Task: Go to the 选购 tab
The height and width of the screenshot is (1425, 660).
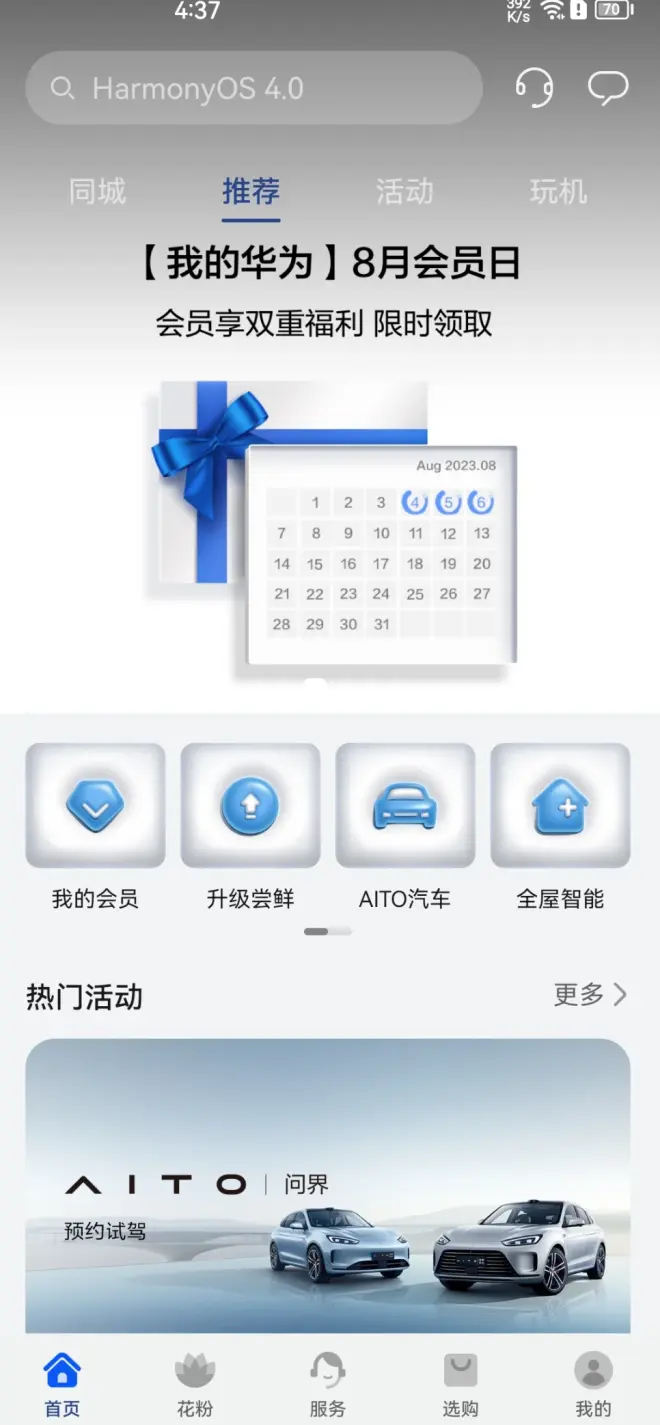Action: point(460,1385)
